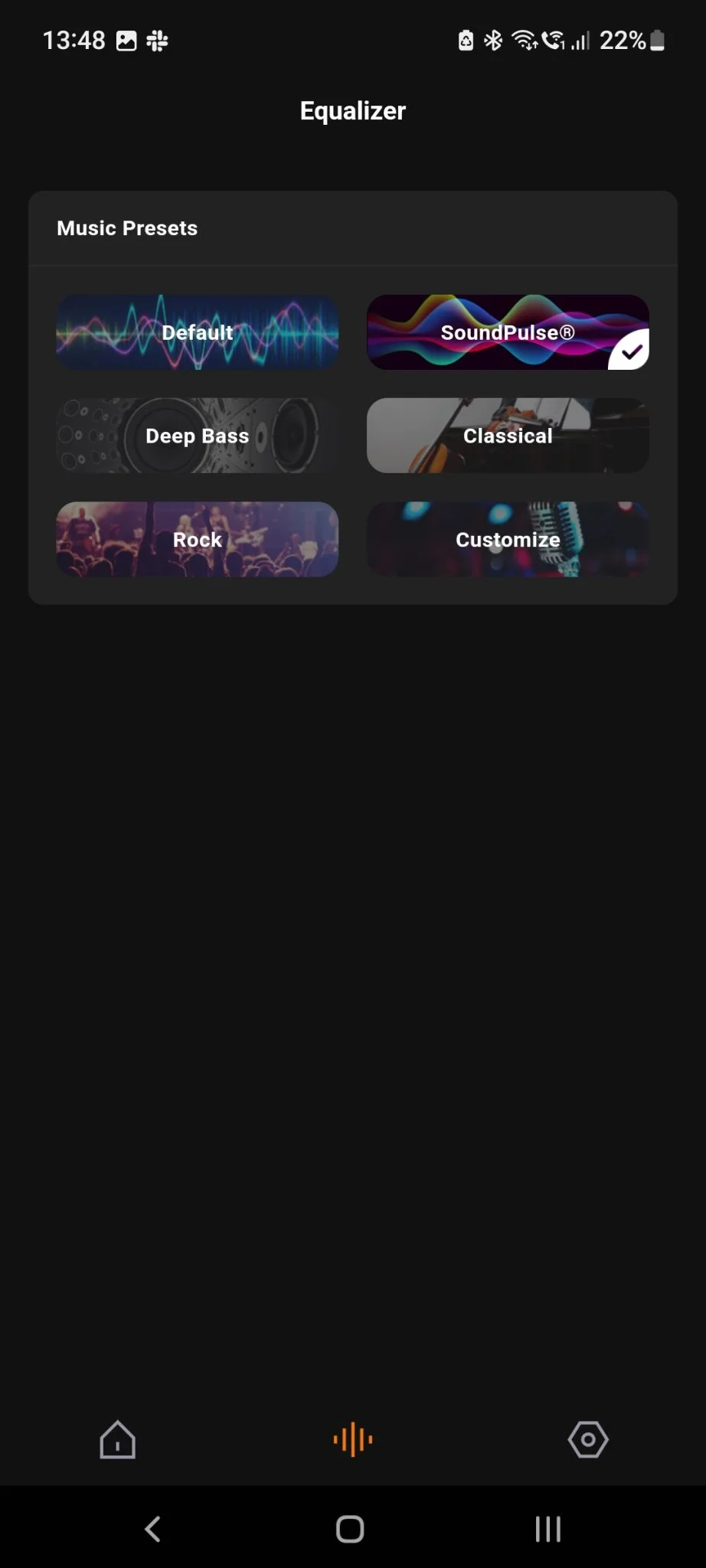Image resolution: width=706 pixels, height=1568 pixels.
Task: Tap the system back button
Action: pos(153,1529)
